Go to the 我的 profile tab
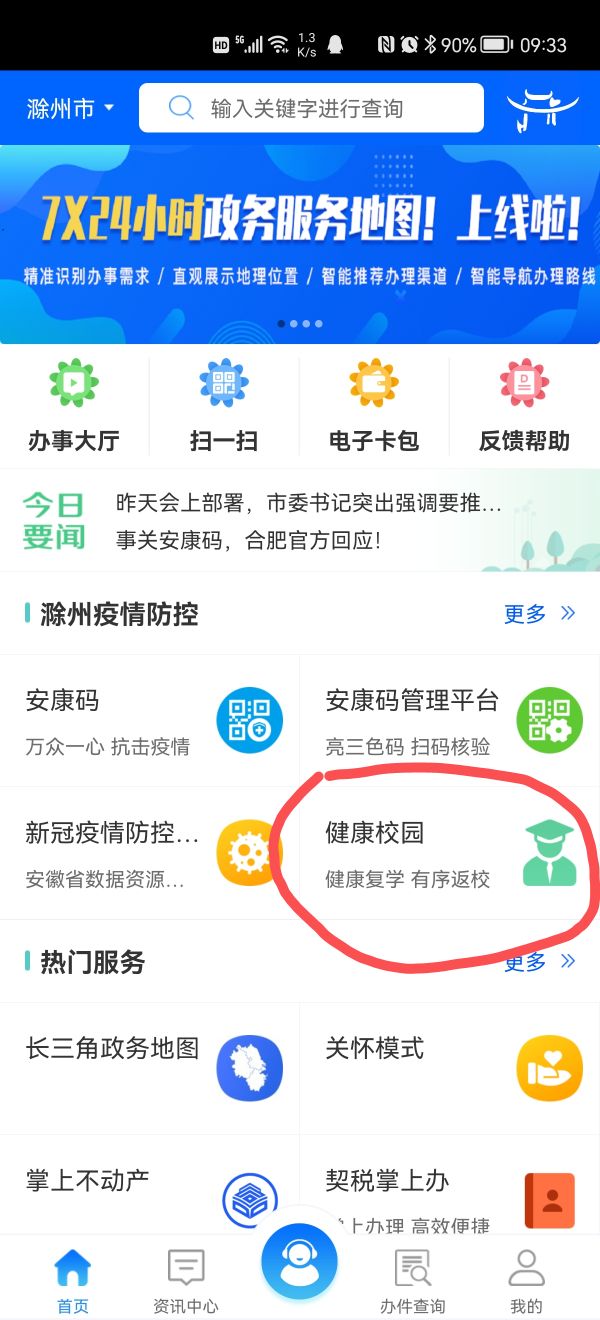 point(526,1281)
